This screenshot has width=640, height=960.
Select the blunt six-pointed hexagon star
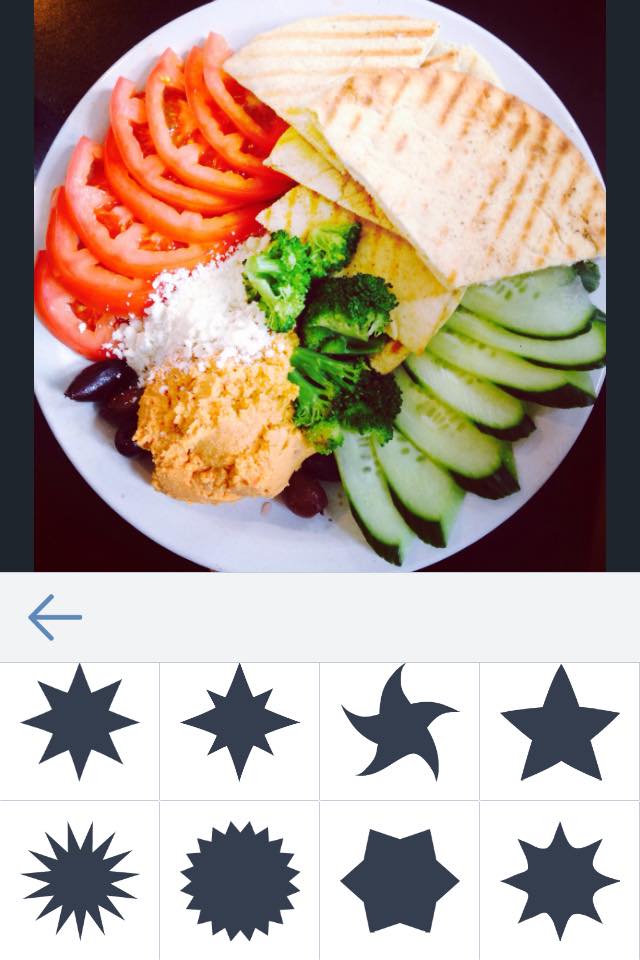click(399, 881)
